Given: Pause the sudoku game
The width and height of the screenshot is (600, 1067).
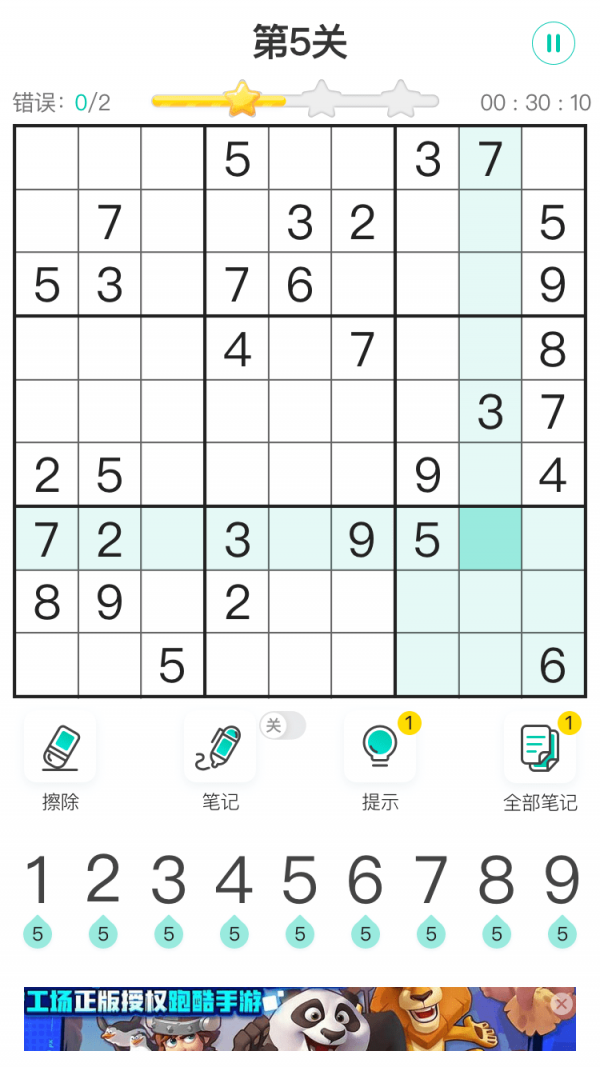Looking at the screenshot, I should [x=553, y=43].
